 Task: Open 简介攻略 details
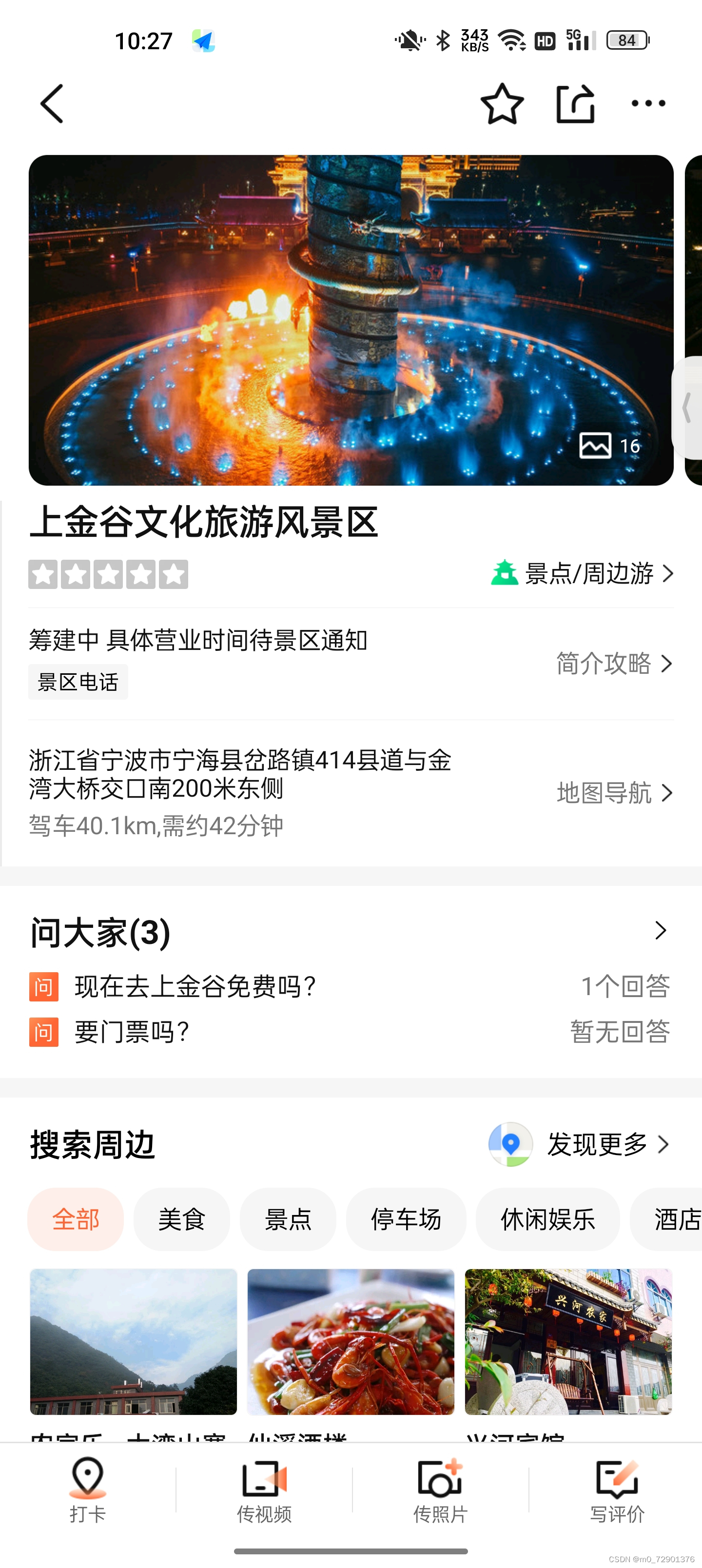pos(614,664)
